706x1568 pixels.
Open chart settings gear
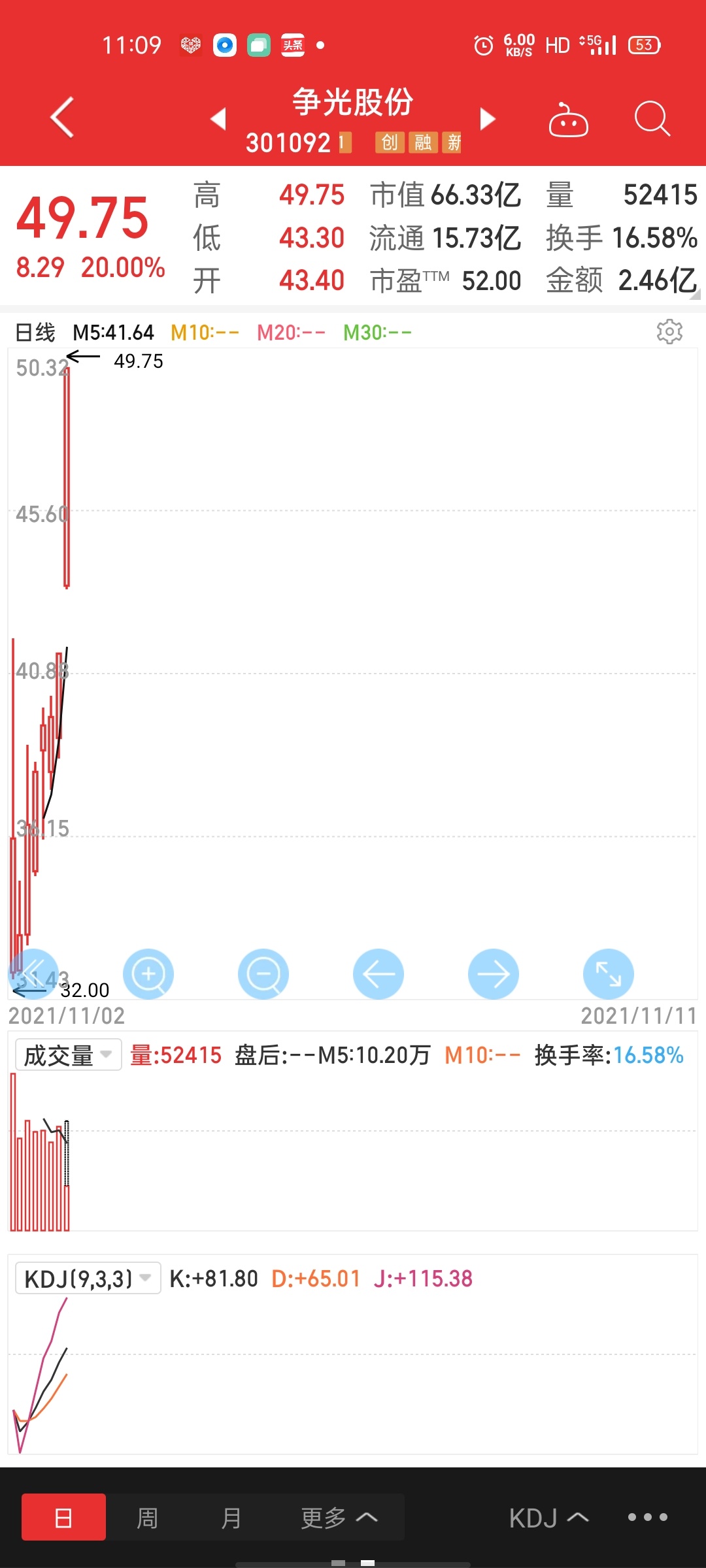[x=669, y=332]
